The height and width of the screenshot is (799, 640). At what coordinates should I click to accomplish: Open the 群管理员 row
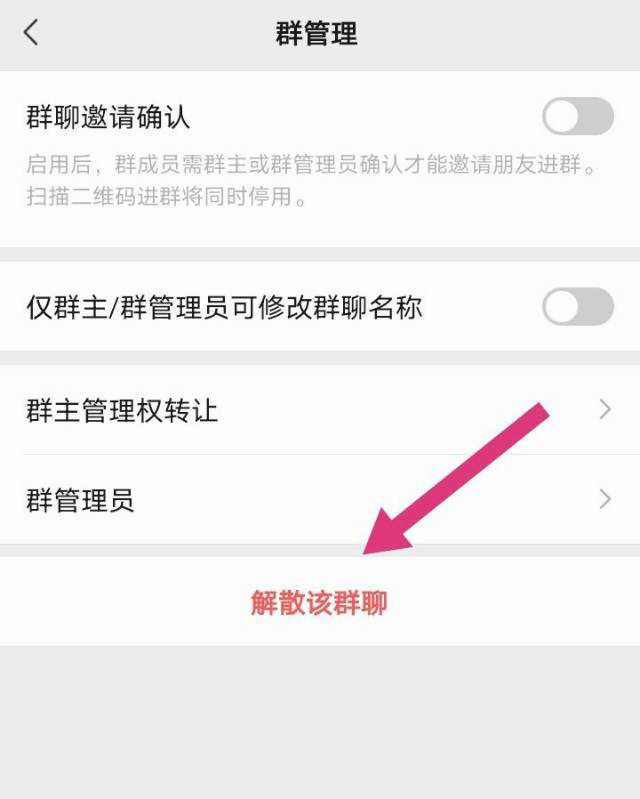click(320, 500)
